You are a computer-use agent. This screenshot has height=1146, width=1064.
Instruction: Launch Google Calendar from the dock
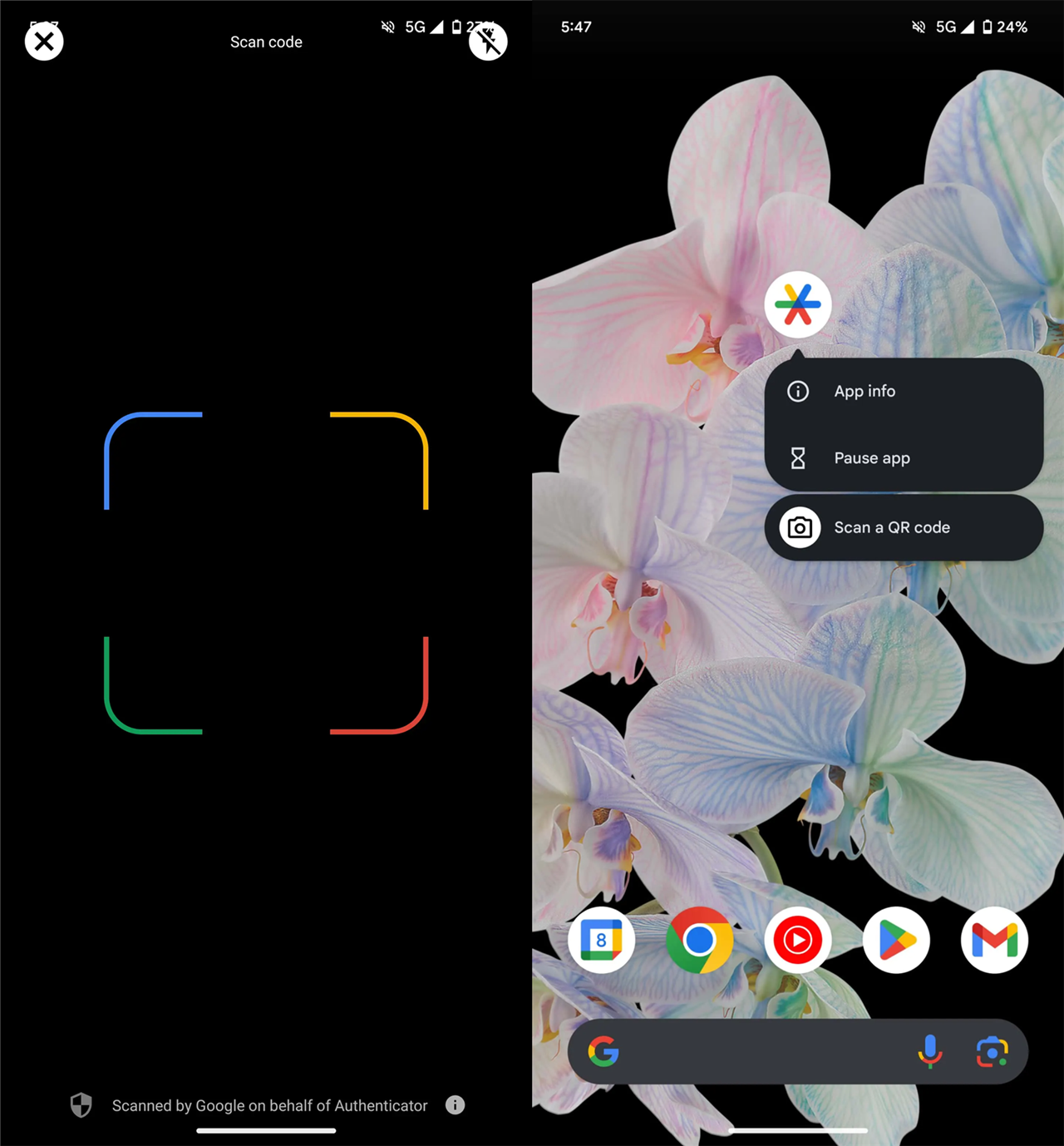601,941
